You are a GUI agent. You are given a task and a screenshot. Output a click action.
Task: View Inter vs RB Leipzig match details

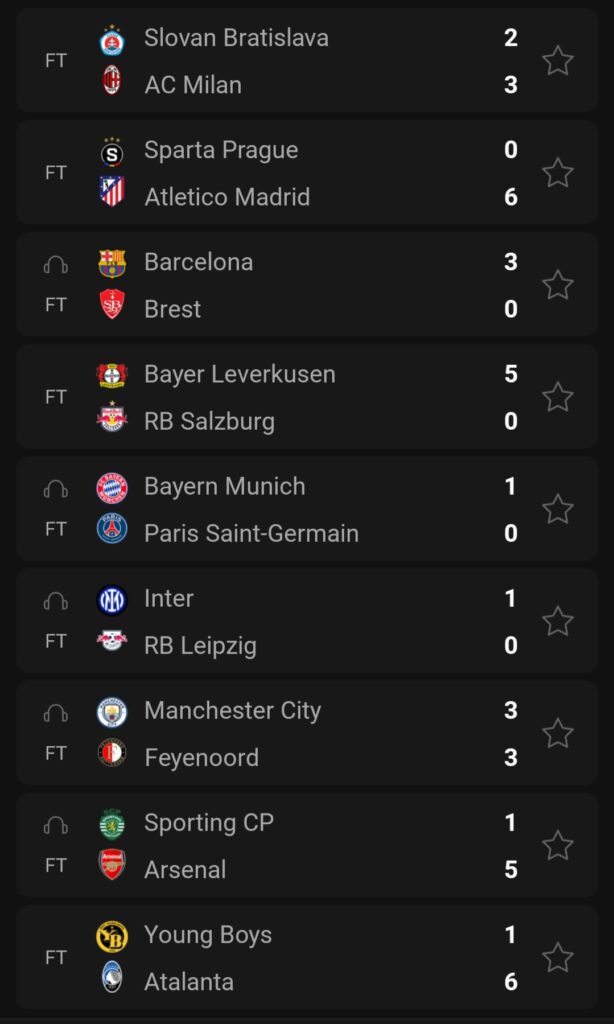pyautogui.click(x=307, y=621)
